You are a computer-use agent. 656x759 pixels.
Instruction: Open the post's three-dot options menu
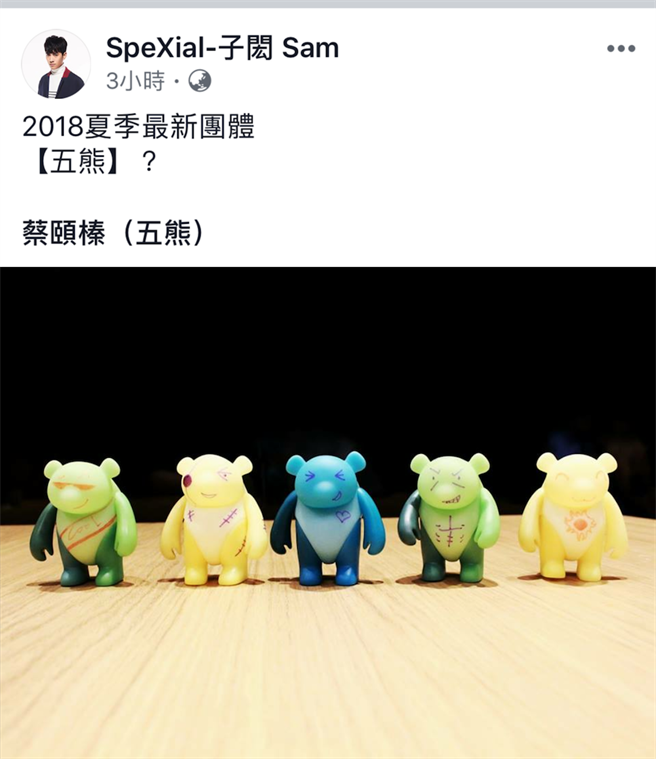620,49
